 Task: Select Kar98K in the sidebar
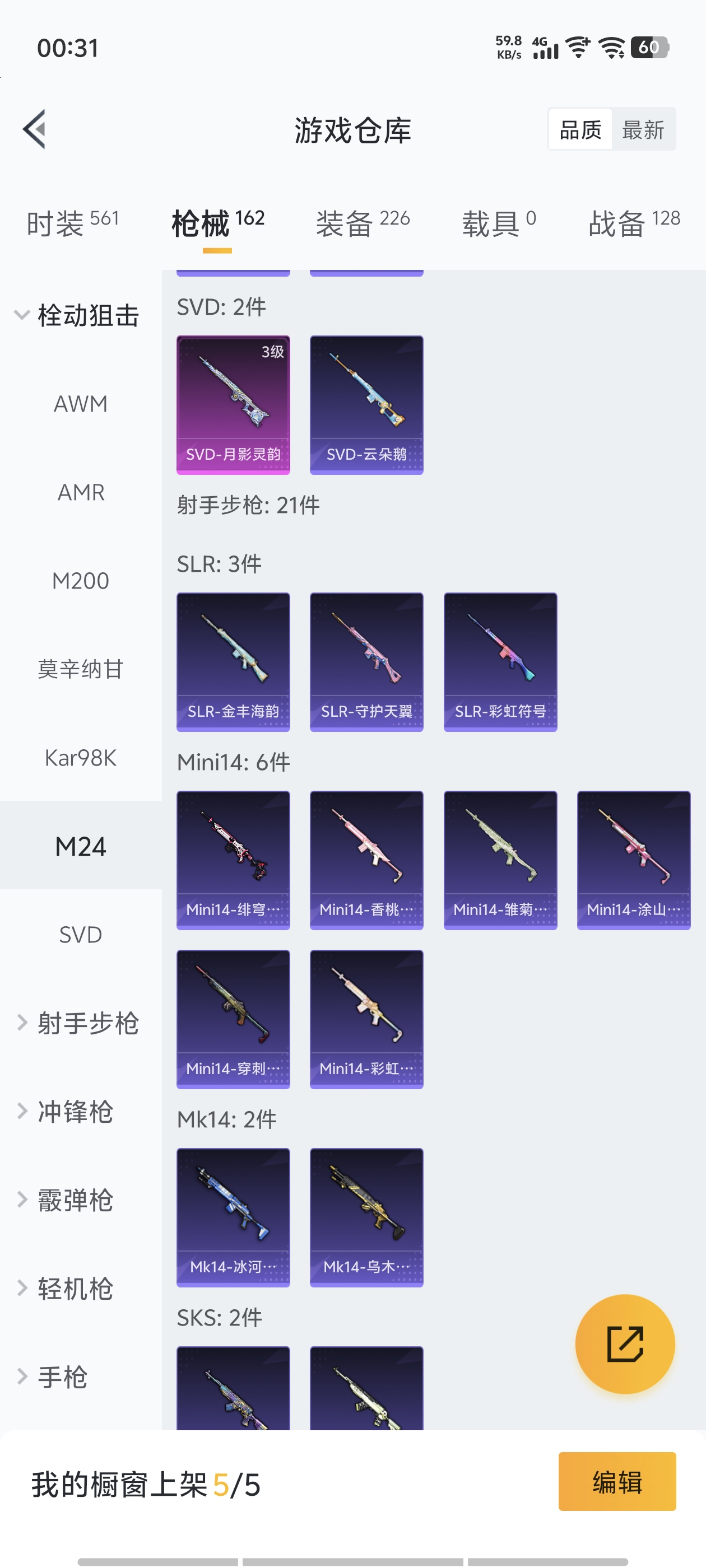81,758
